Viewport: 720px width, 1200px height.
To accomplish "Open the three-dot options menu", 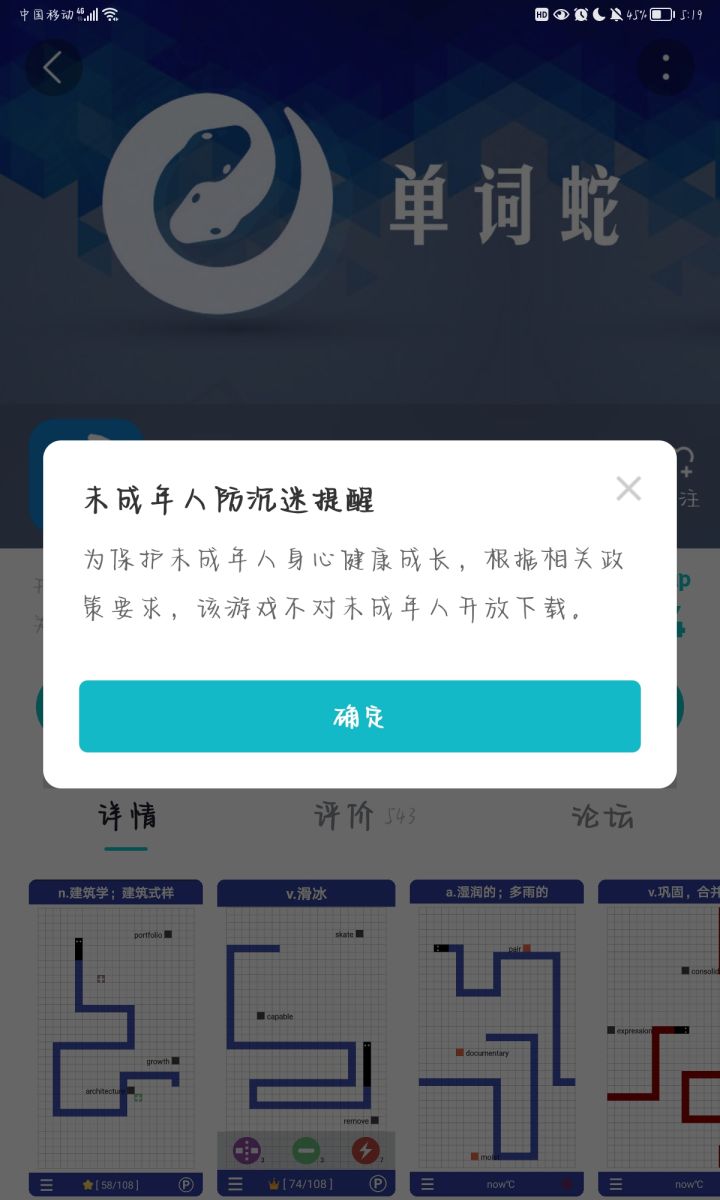I will 666,67.
